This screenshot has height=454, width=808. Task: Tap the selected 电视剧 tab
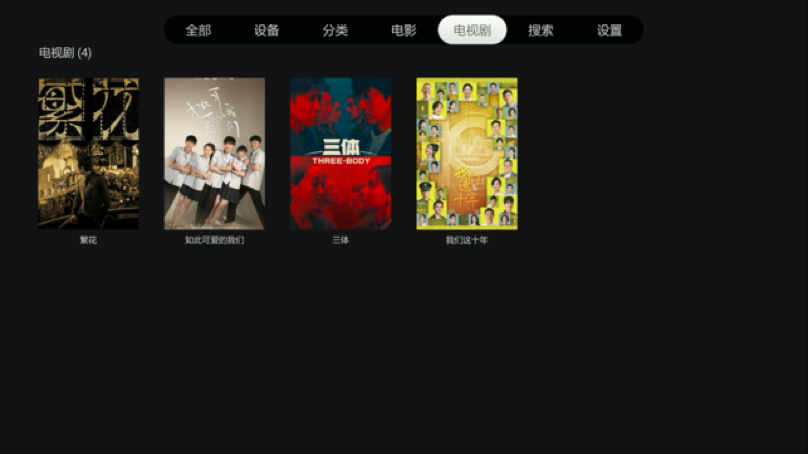(x=472, y=30)
